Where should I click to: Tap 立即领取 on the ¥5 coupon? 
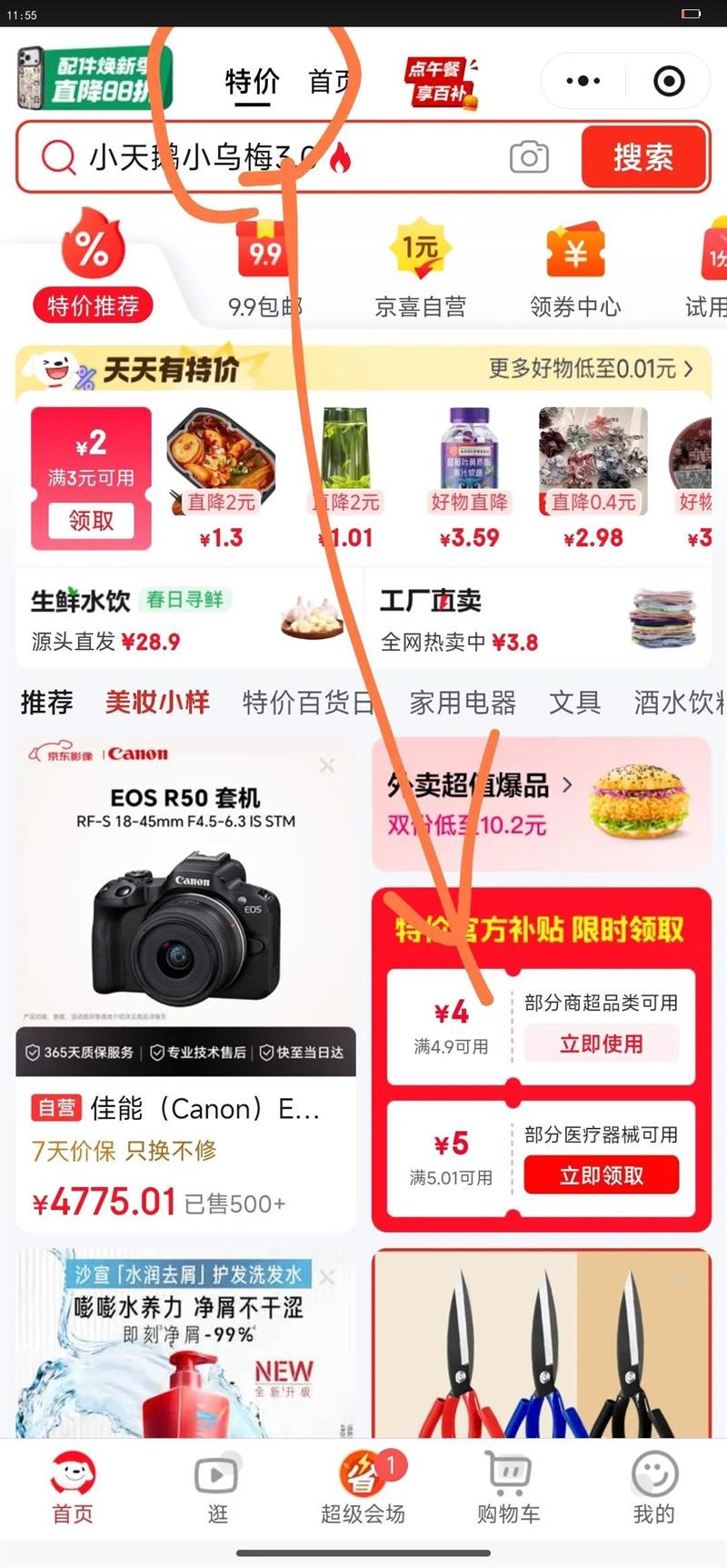(x=602, y=1174)
